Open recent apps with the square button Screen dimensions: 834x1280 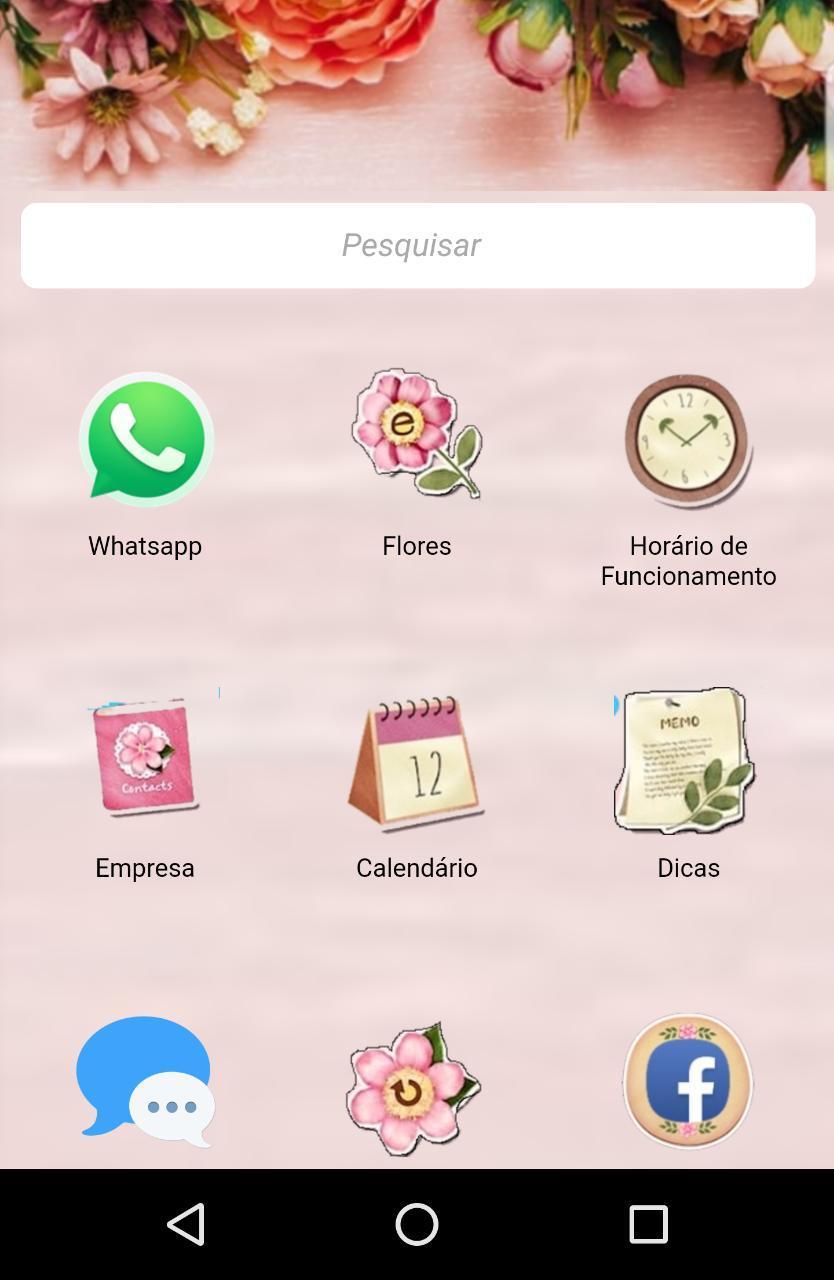(x=649, y=1223)
